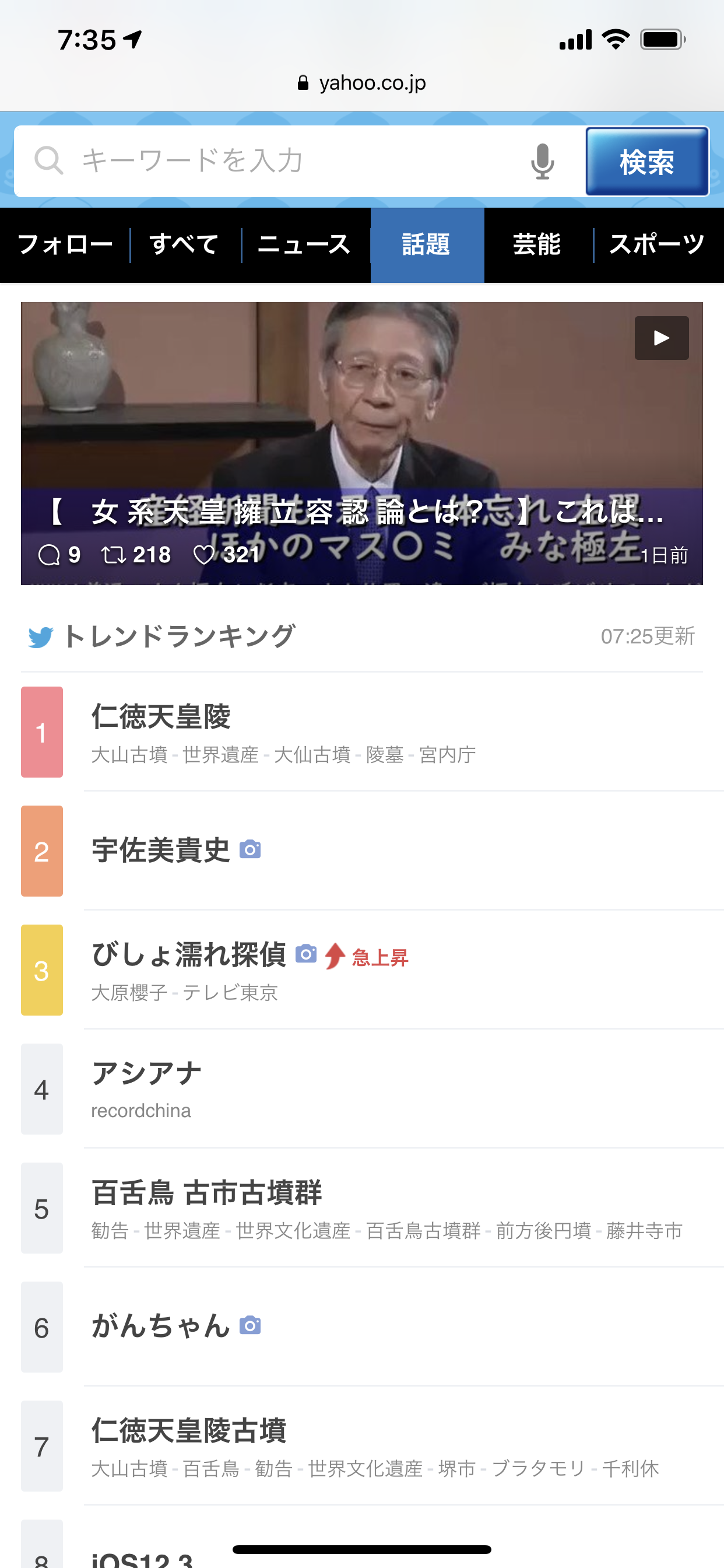Switch to the フォロー tab
Image resolution: width=724 pixels, height=1568 pixels.
pos(65,244)
